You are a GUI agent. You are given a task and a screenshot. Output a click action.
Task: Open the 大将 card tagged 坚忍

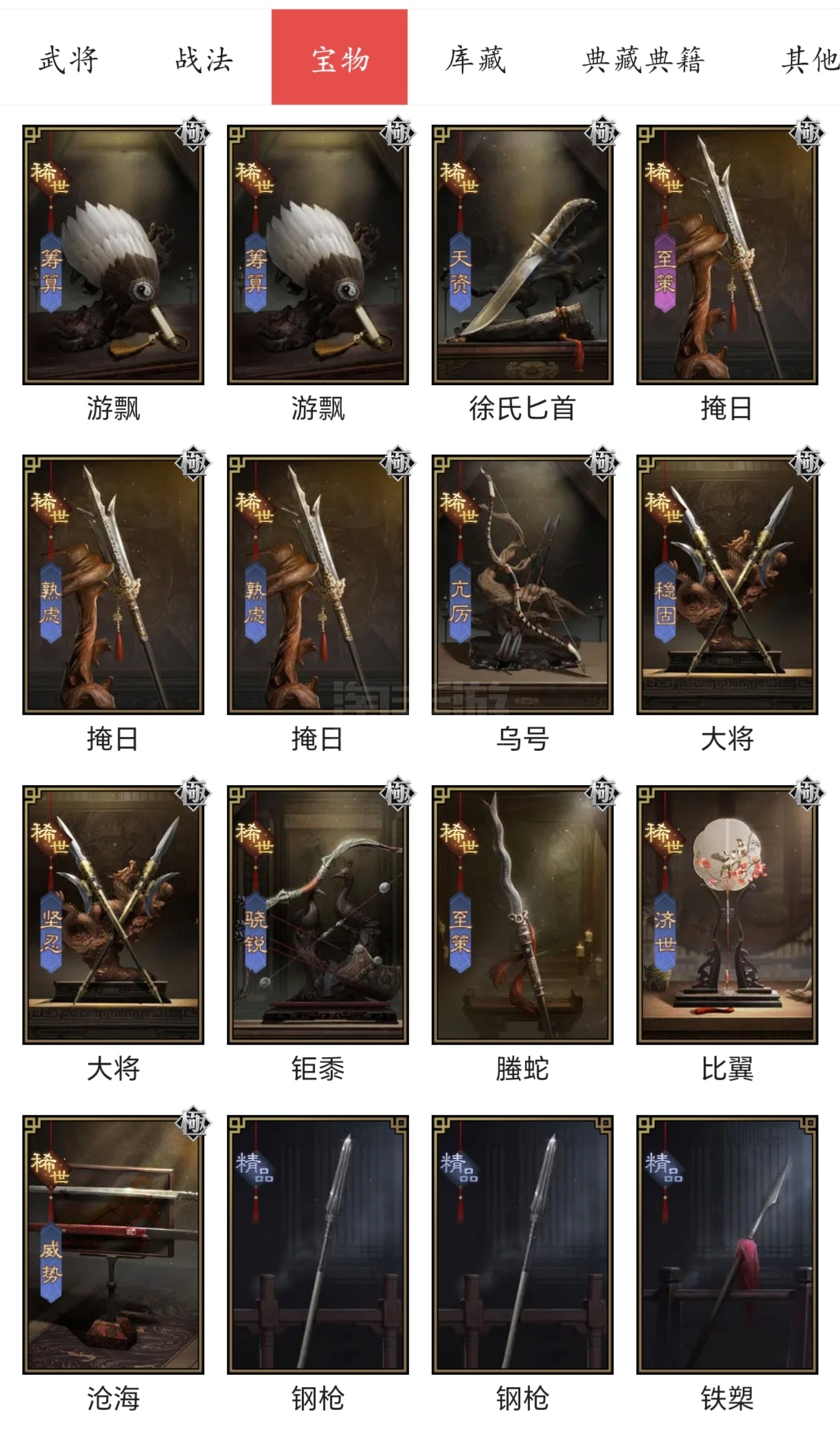click(x=113, y=915)
